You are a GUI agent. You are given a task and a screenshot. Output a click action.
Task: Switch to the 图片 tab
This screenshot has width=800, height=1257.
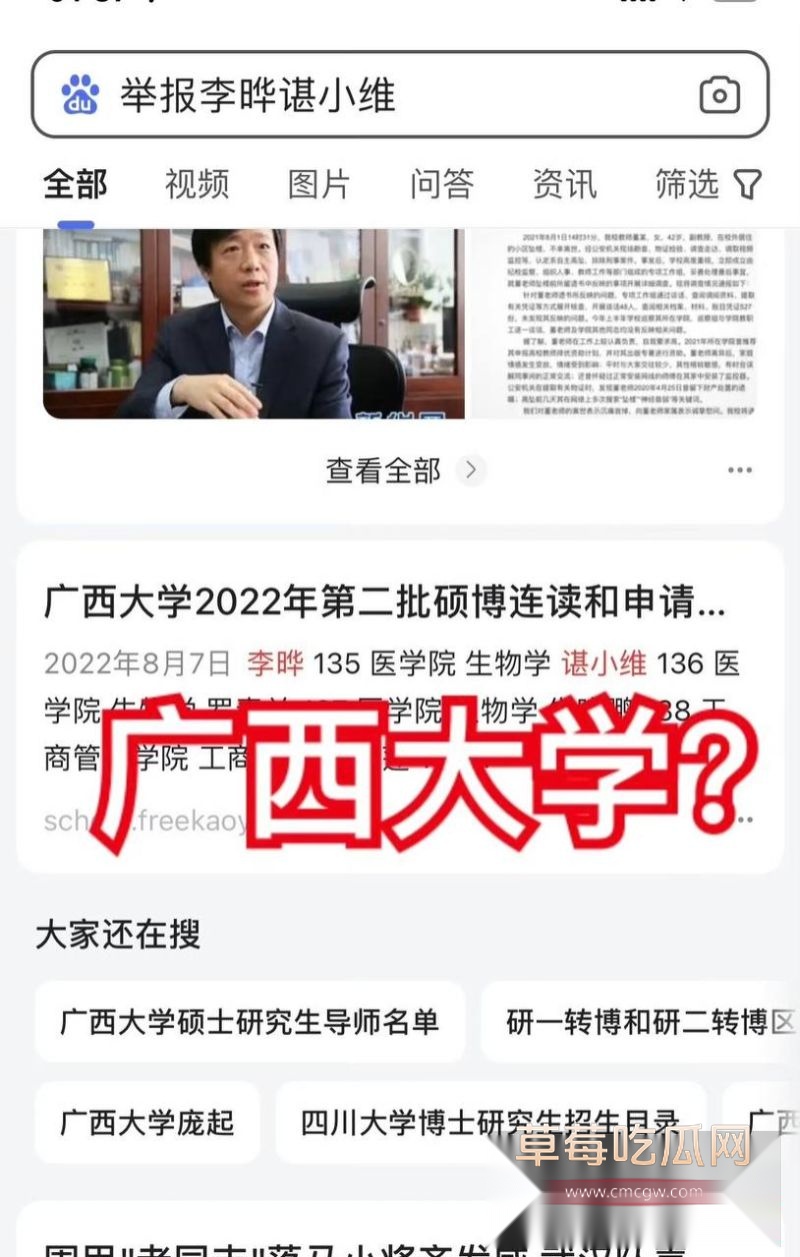pyautogui.click(x=318, y=184)
